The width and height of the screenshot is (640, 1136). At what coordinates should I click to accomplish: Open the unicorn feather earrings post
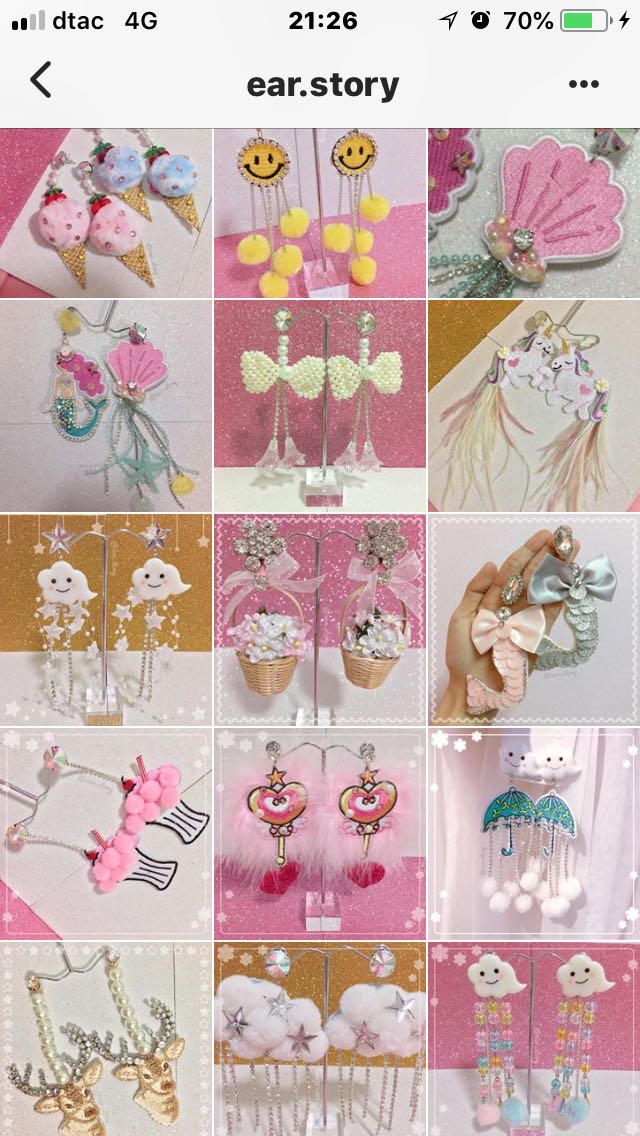(x=534, y=406)
